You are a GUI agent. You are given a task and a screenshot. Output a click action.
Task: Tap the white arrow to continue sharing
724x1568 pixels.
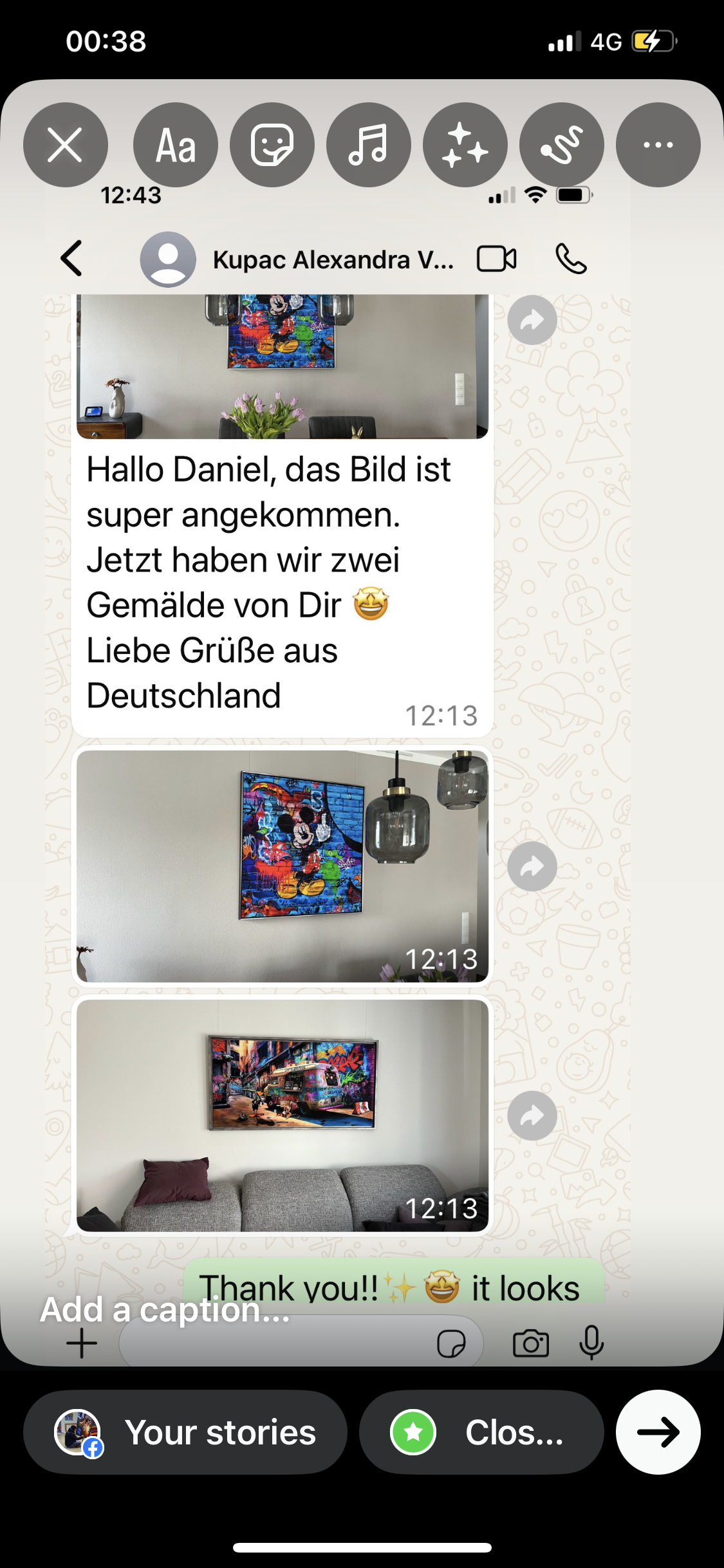point(658,1432)
